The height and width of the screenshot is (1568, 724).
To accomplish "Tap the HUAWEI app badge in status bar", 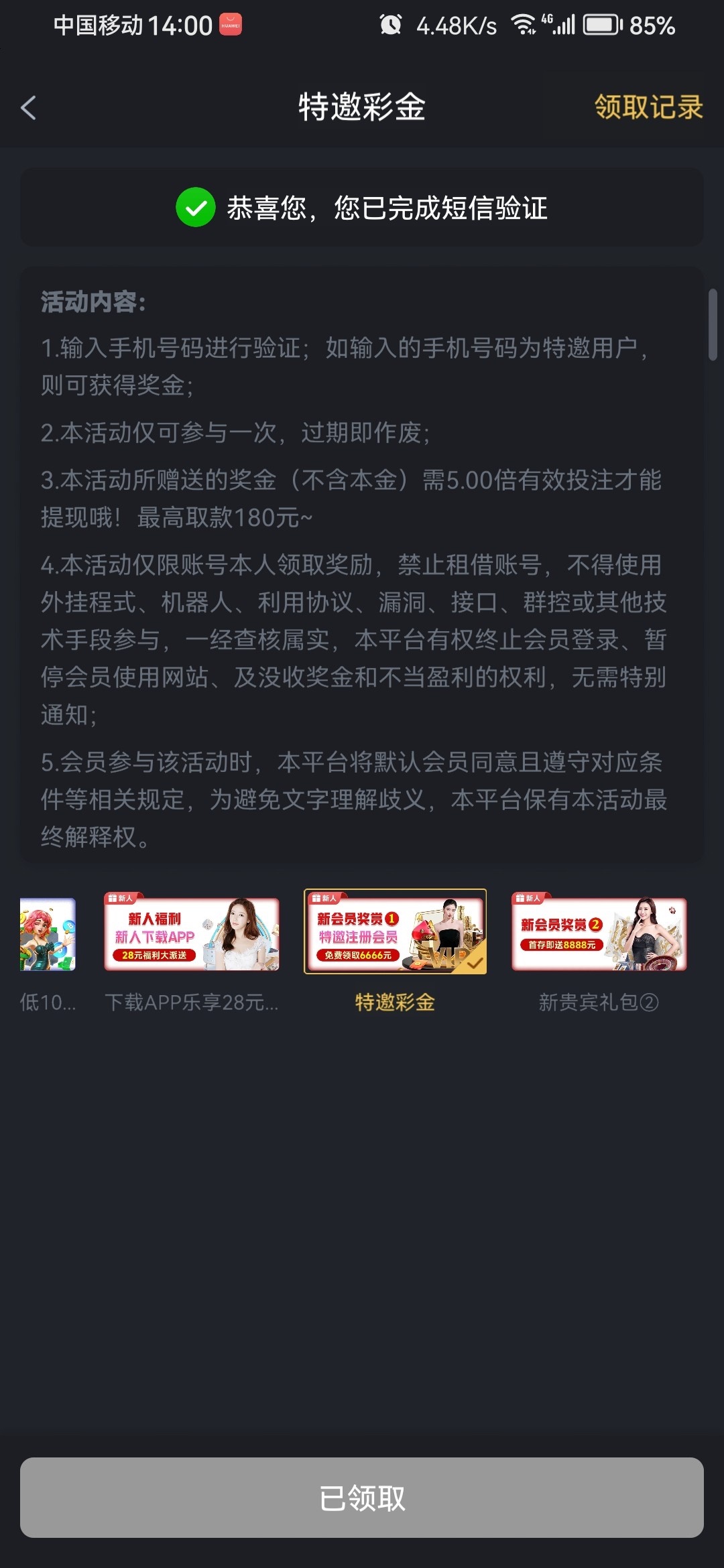I will [229, 25].
